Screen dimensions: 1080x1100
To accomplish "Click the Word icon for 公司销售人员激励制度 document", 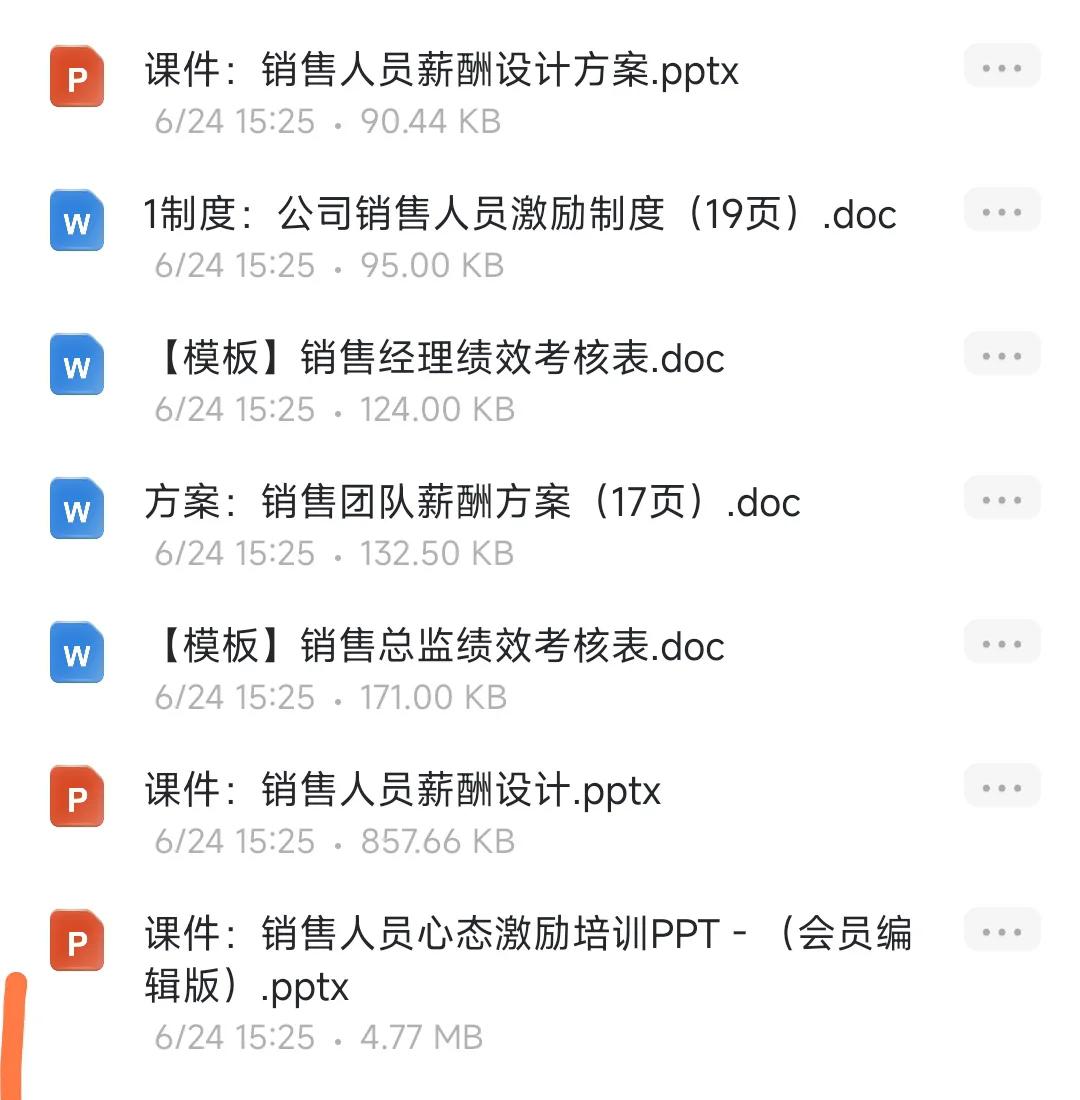I will coord(76,221).
